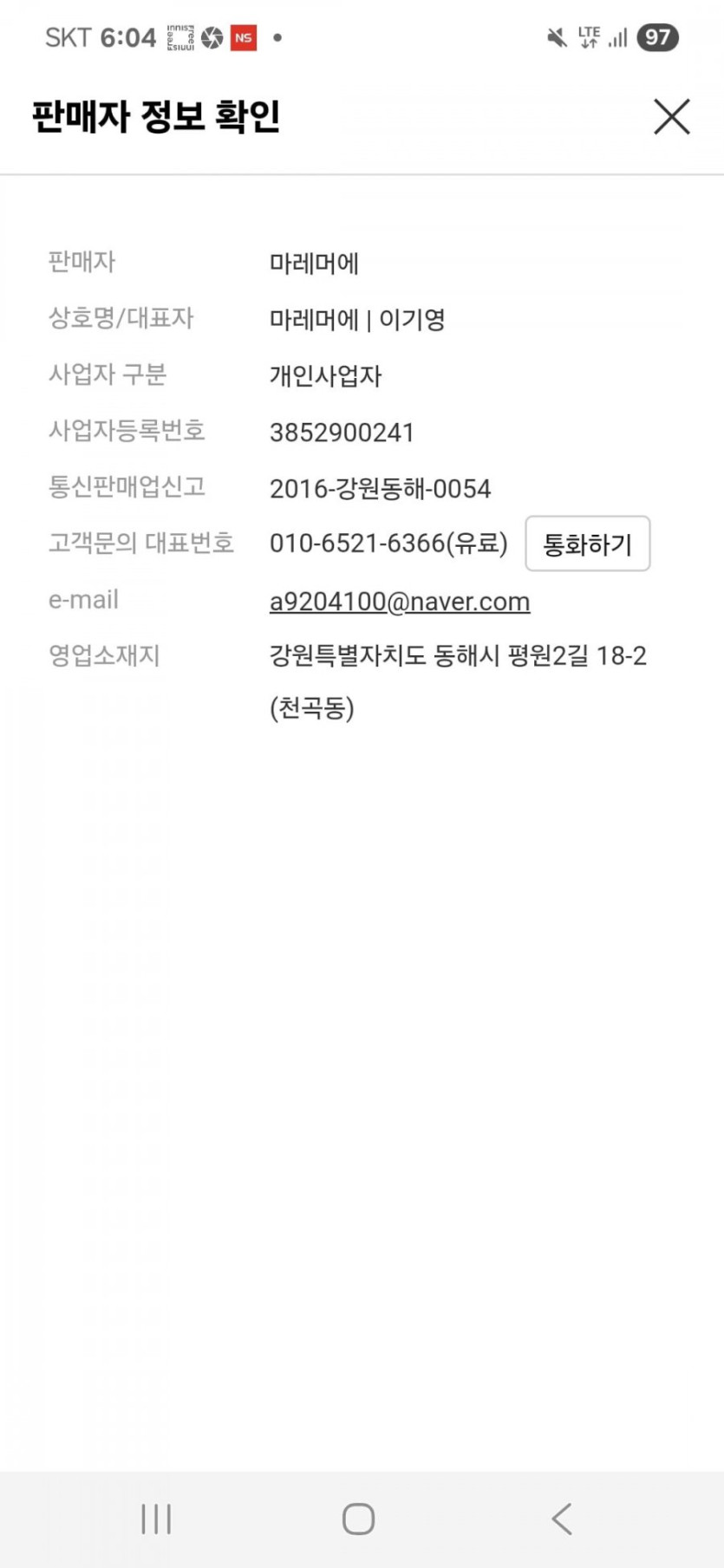Screen dimensions: 724x1568
Task: Close the seller information screen
Action: point(671,117)
